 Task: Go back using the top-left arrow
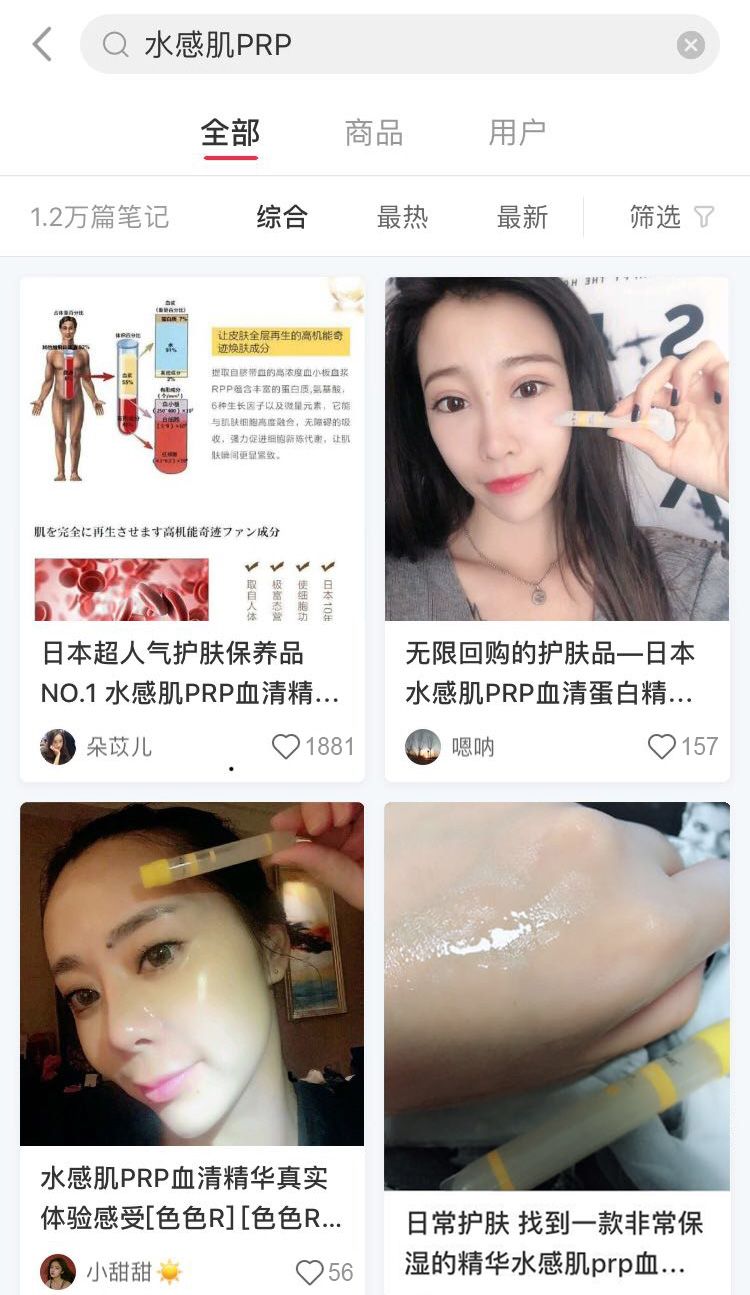click(x=42, y=44)
